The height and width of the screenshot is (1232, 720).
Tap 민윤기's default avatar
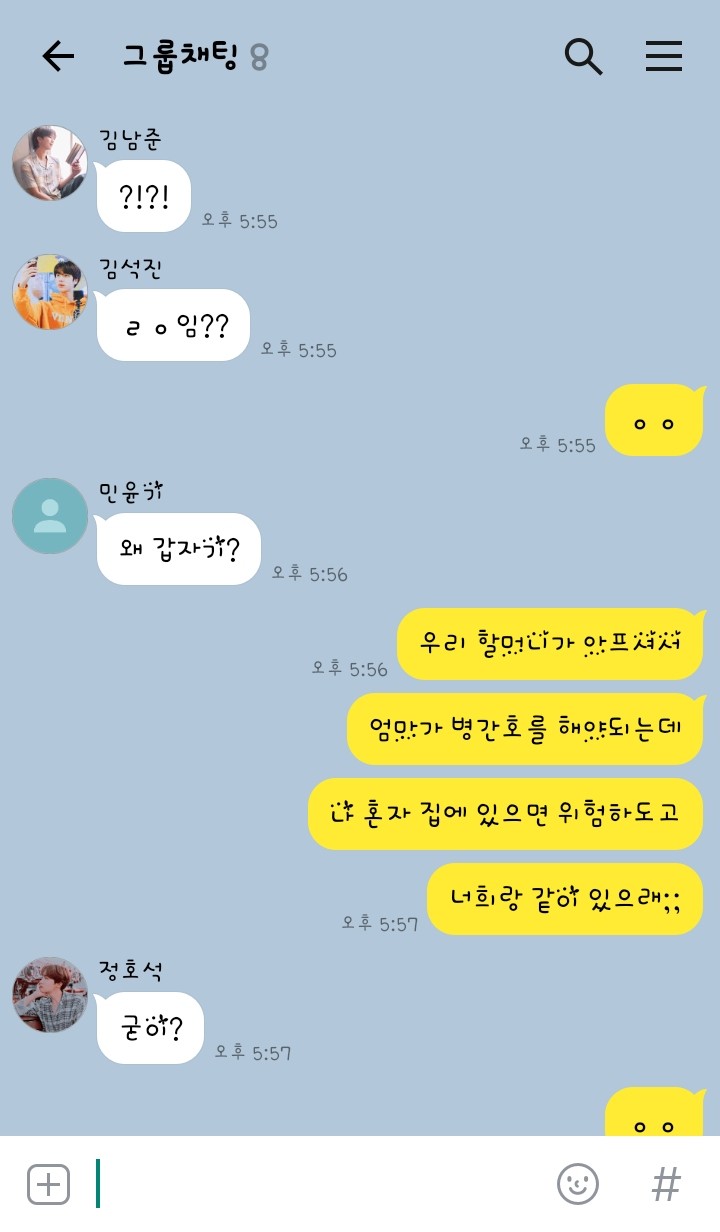click(50, 516)
